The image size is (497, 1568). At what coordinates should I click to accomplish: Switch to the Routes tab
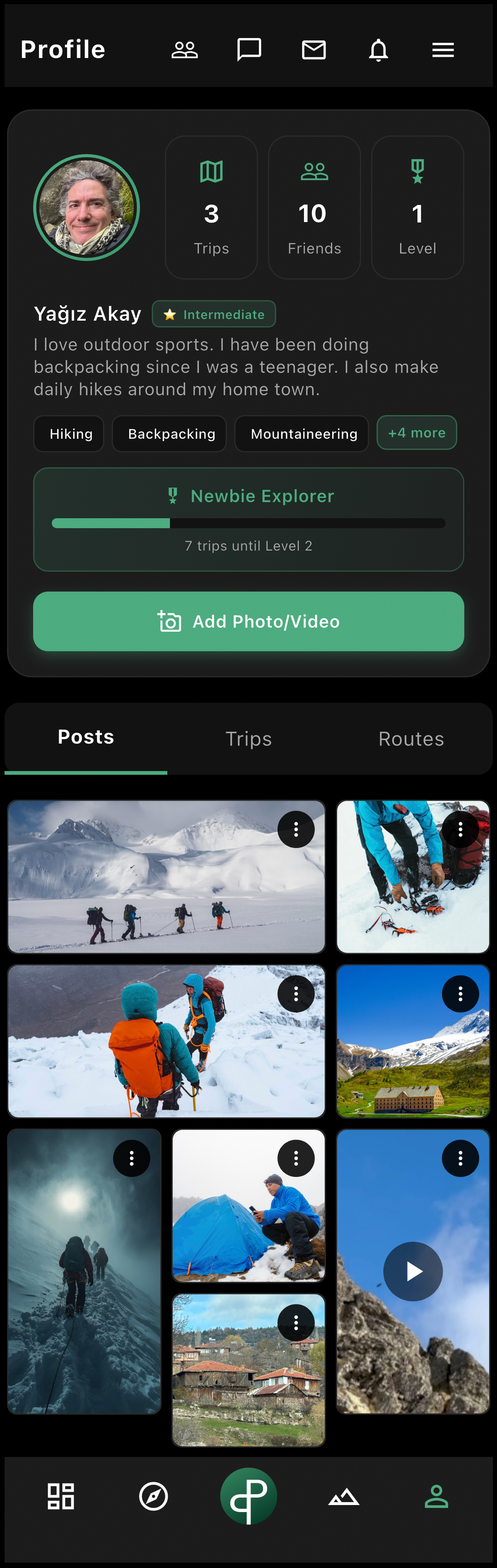tap(411, 739)
